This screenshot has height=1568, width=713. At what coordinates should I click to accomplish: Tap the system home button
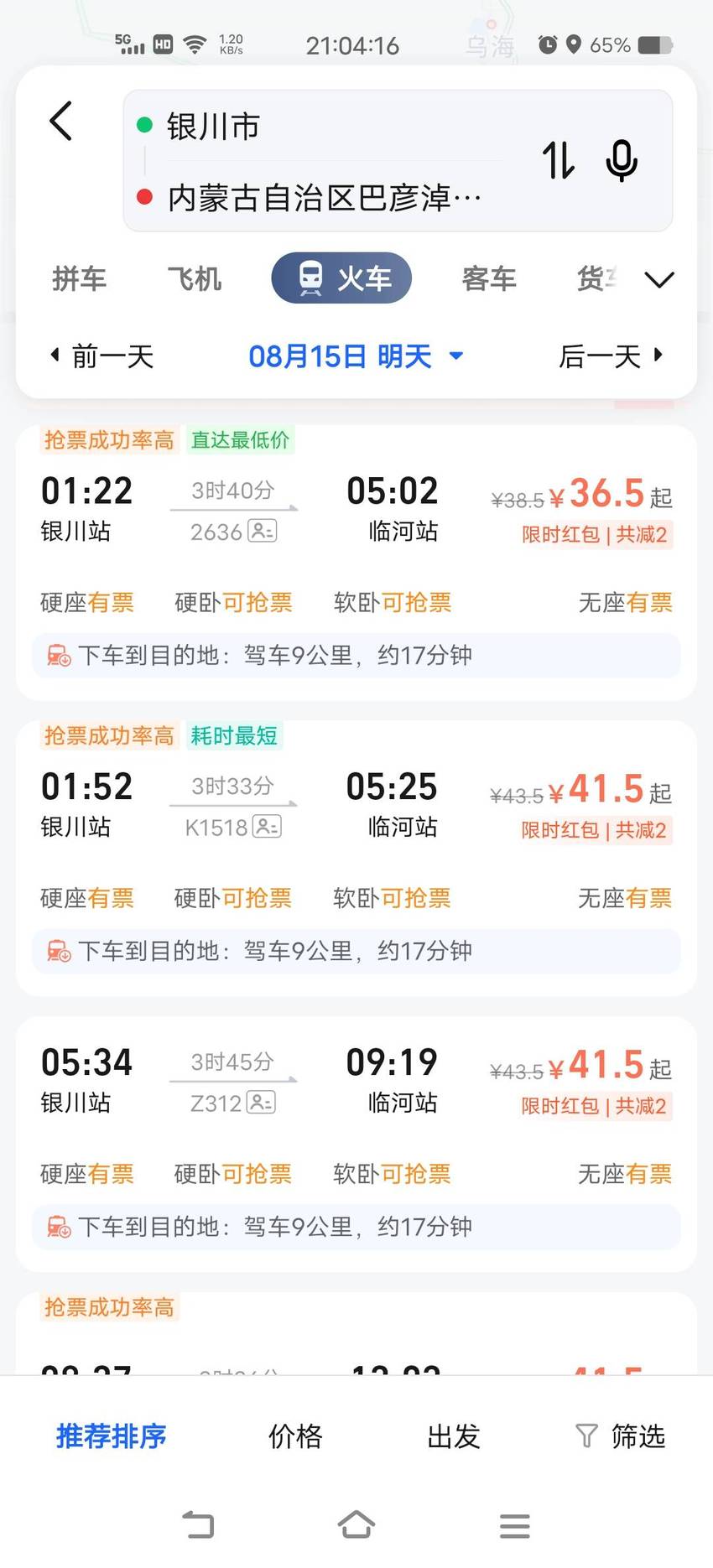point(356,1525)
